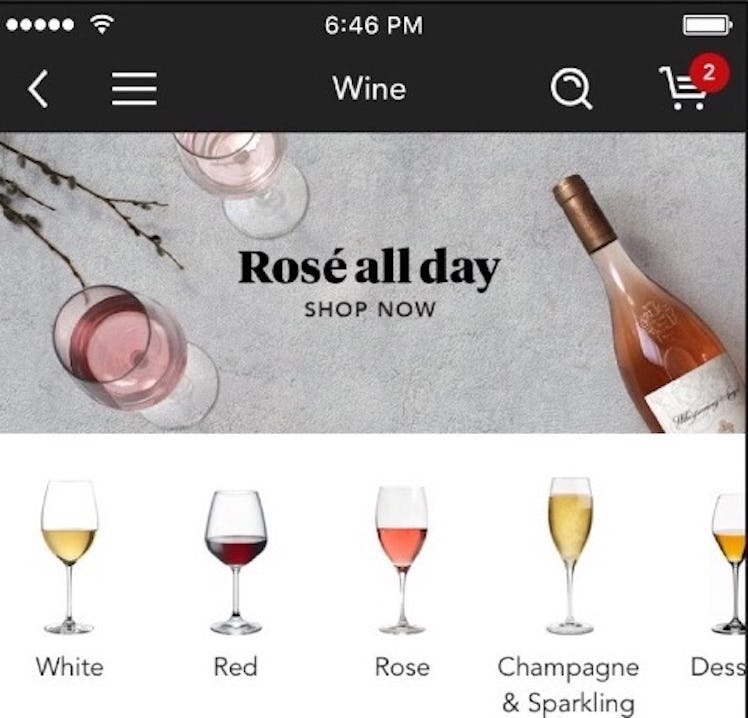Viewport: 748px width, 718px height.
Task: Open the shopping cart
Action: coord(685,88)
